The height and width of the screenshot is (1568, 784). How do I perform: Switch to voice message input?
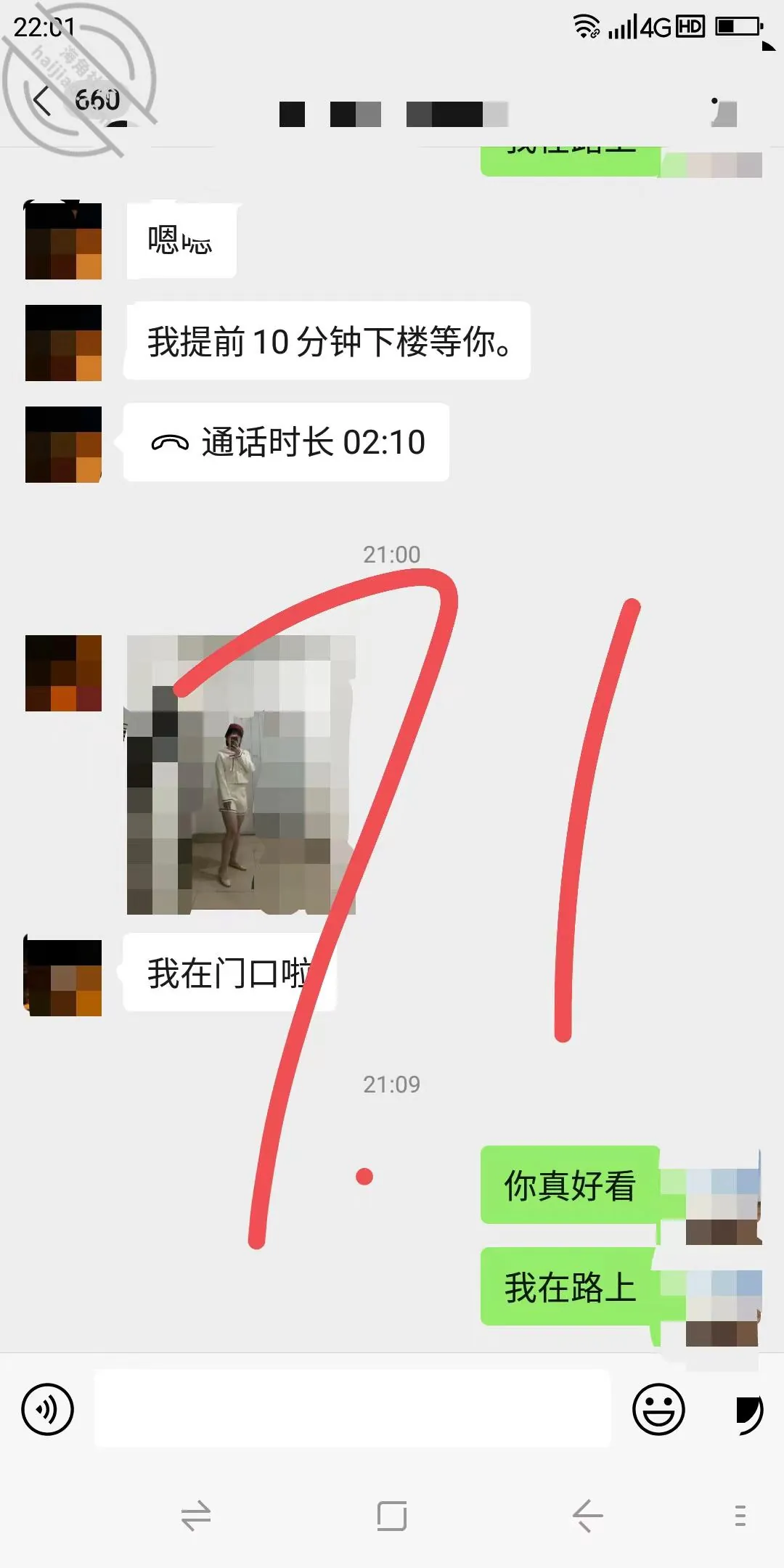48,1410
